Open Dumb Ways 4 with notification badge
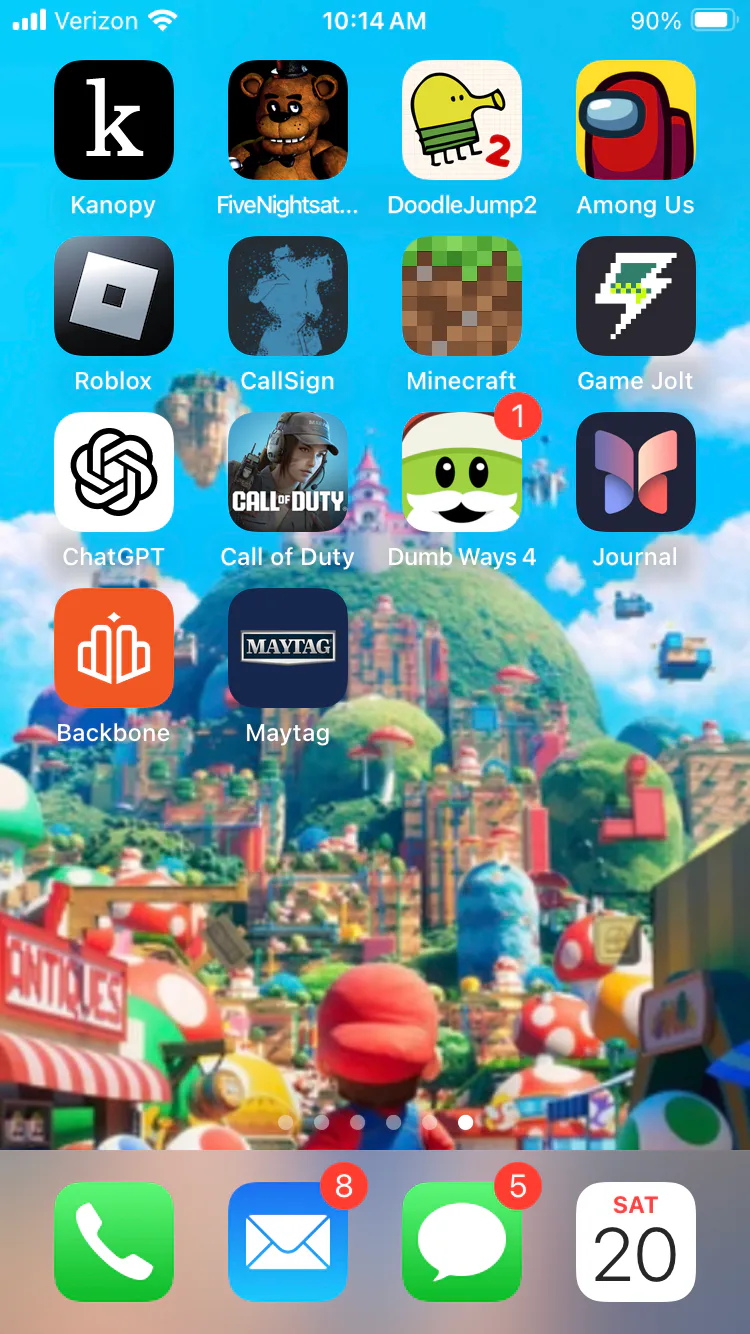The height and width of the screenshot is (1334, 750). coord(462,472)
